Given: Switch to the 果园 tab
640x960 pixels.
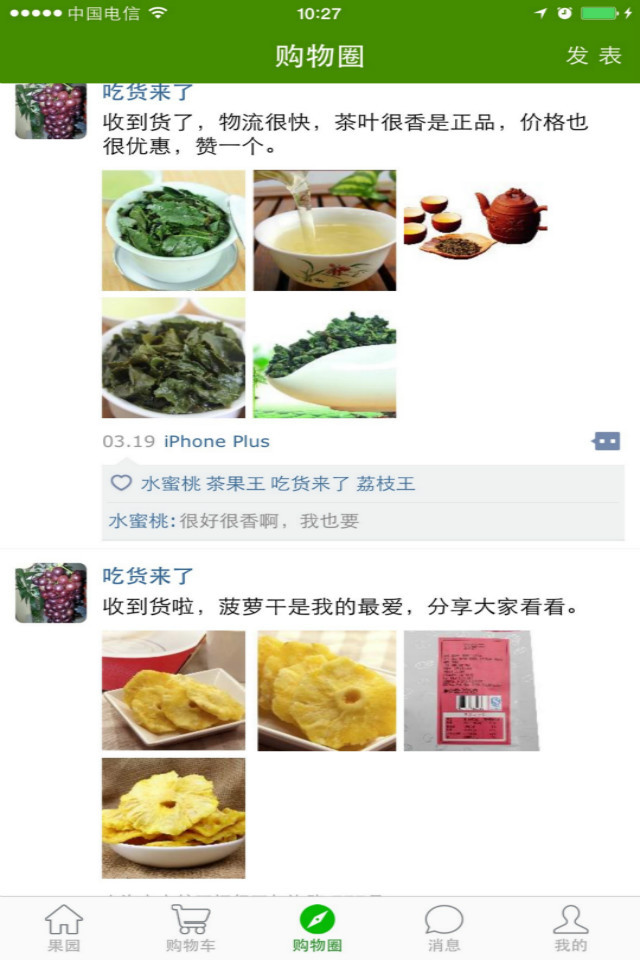Looking at the screenshot, I should (x=64, y=928).
